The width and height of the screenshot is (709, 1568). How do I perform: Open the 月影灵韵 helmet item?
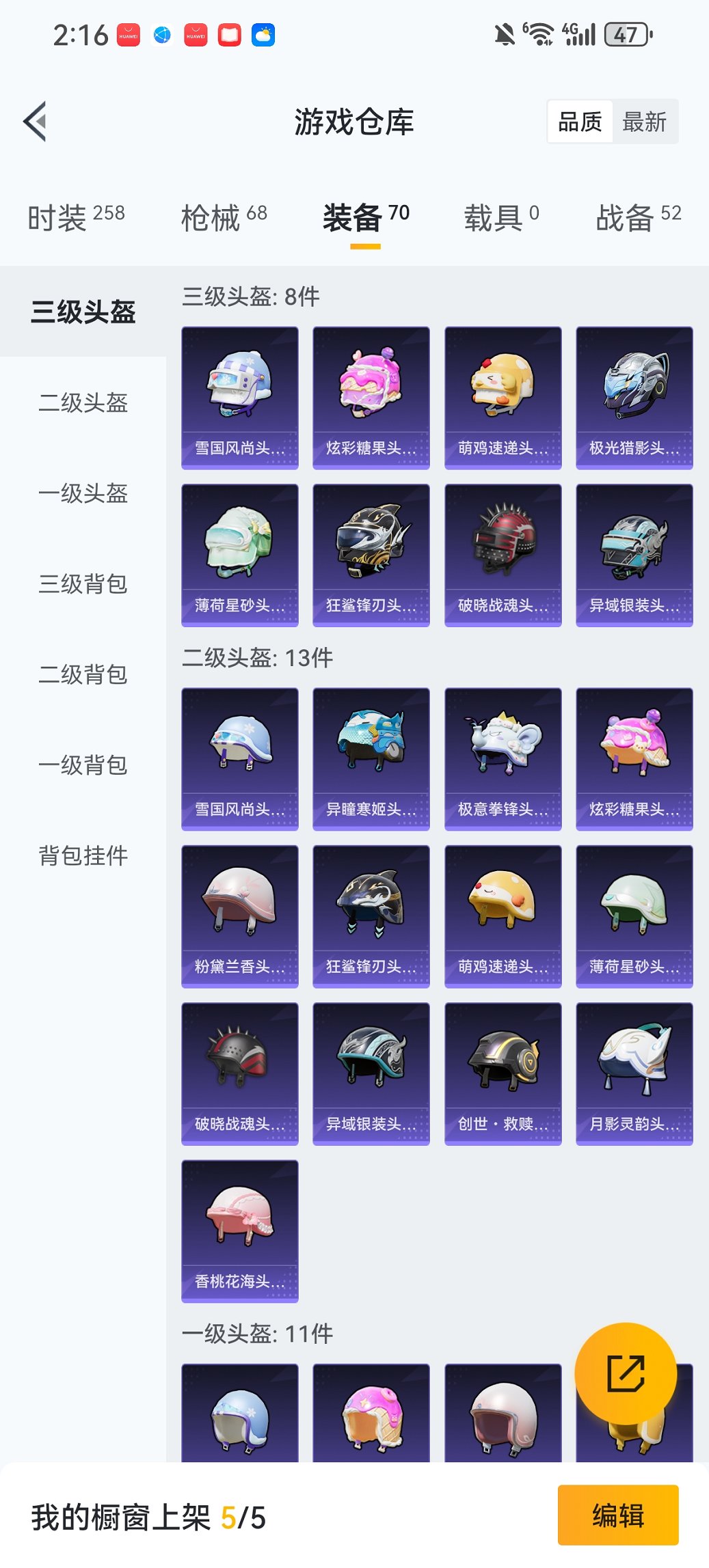pyautogui.click(x=634, y=1073)
